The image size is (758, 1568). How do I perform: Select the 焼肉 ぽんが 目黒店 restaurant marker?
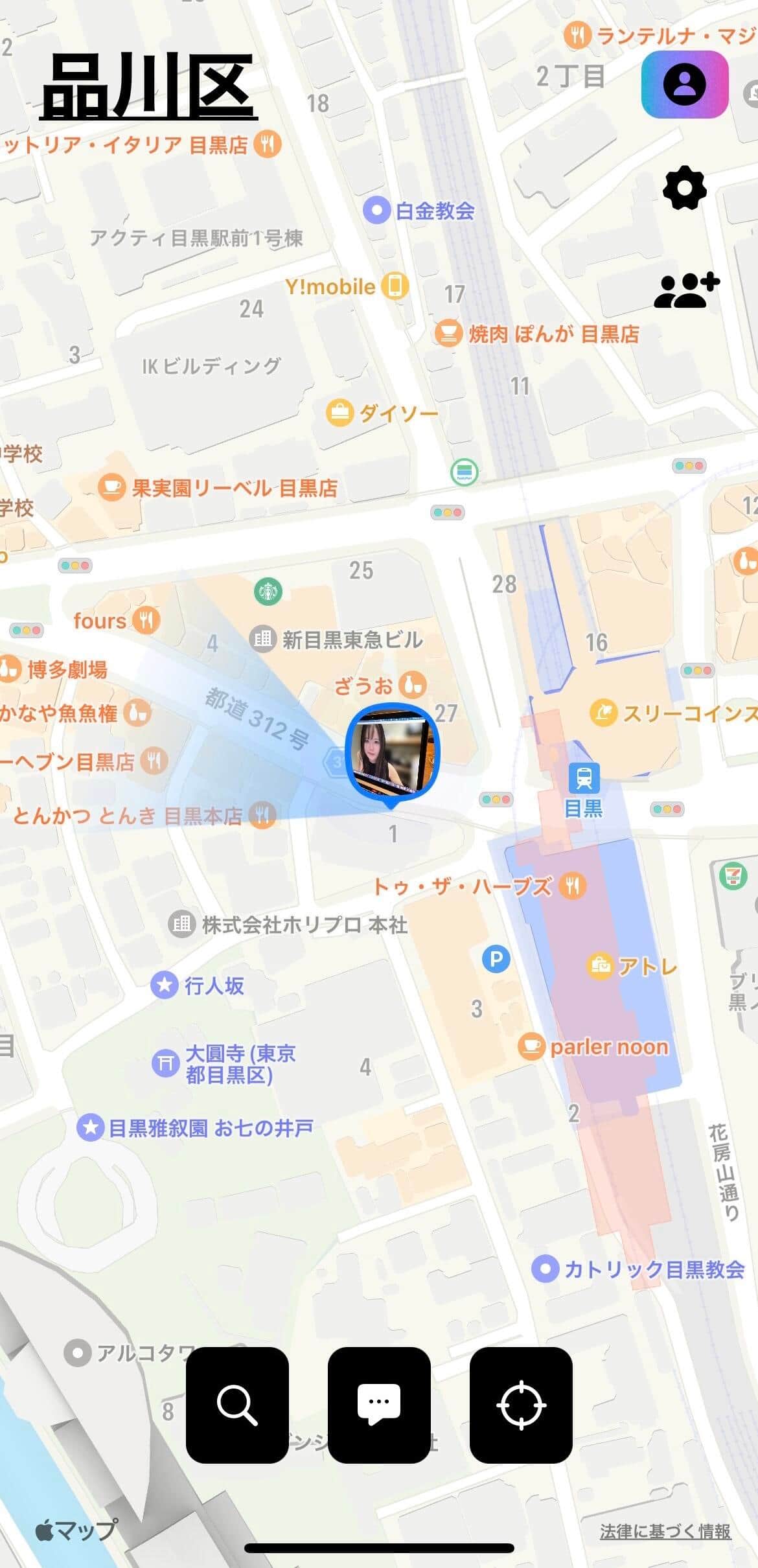pos(448,334)
